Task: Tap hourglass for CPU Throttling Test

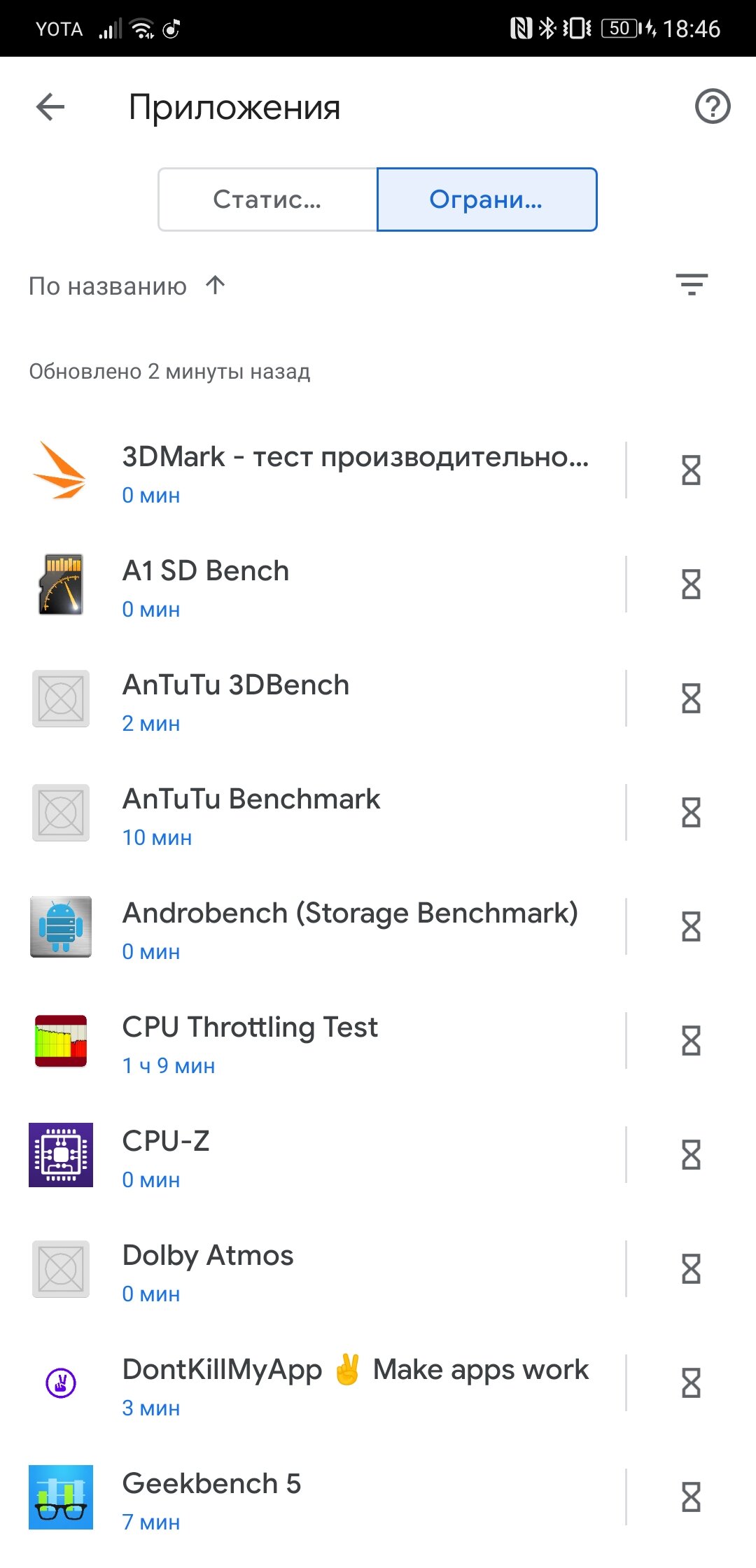Action: (x=691, y=1041)
